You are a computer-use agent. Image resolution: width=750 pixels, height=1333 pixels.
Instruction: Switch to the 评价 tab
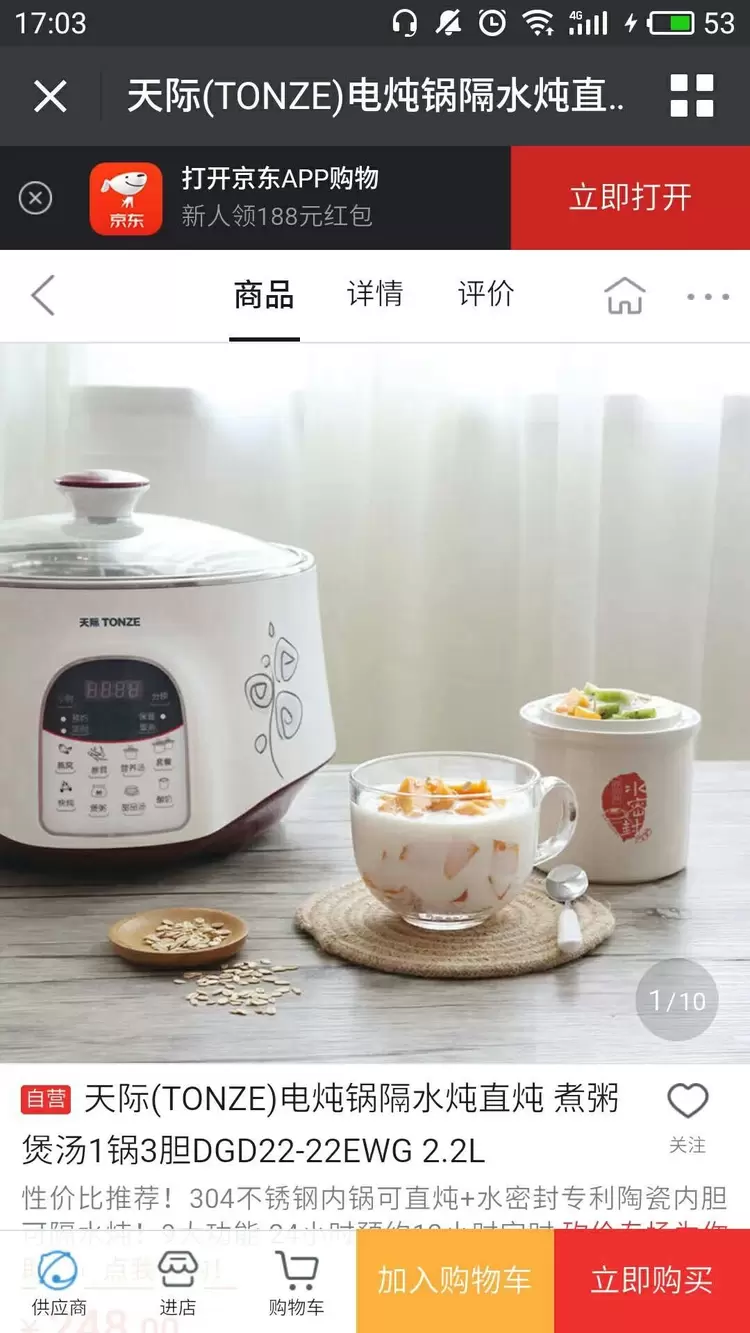click(486, 294)
